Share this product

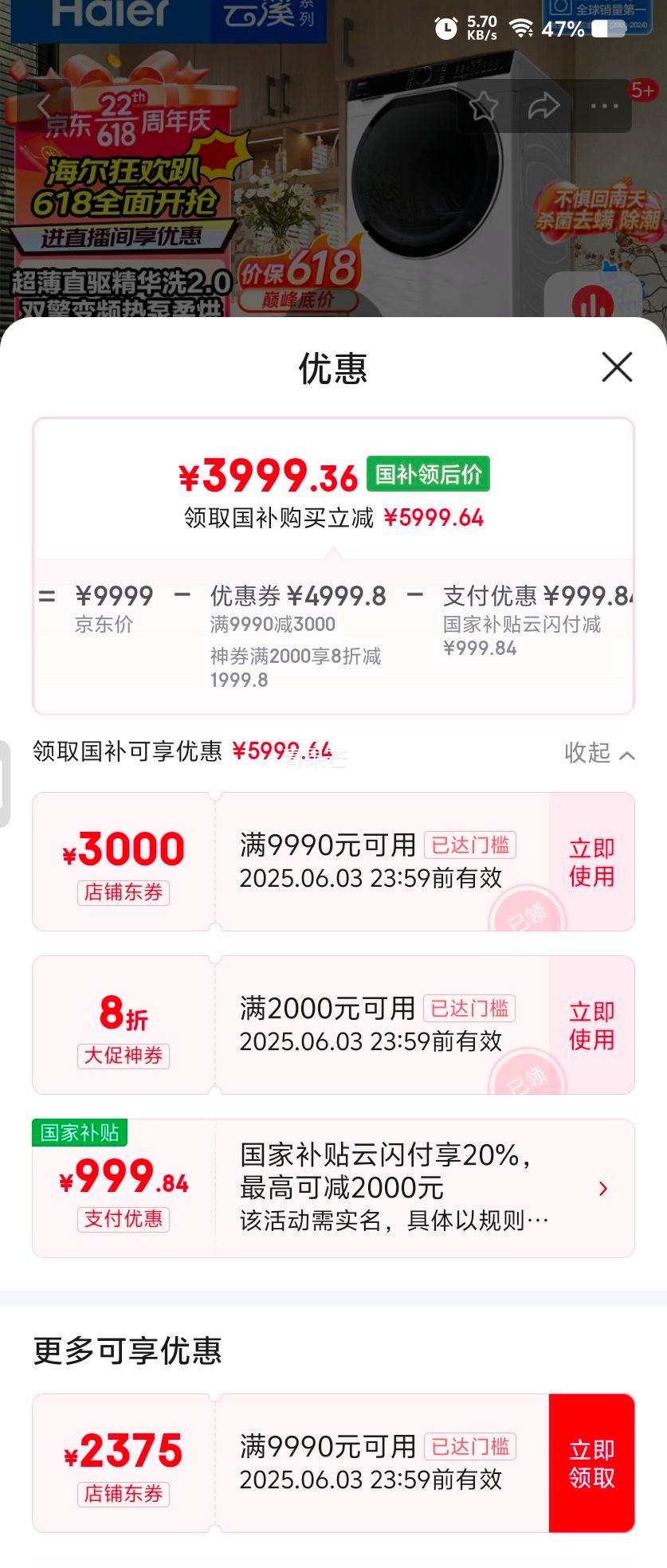point(544,106)
